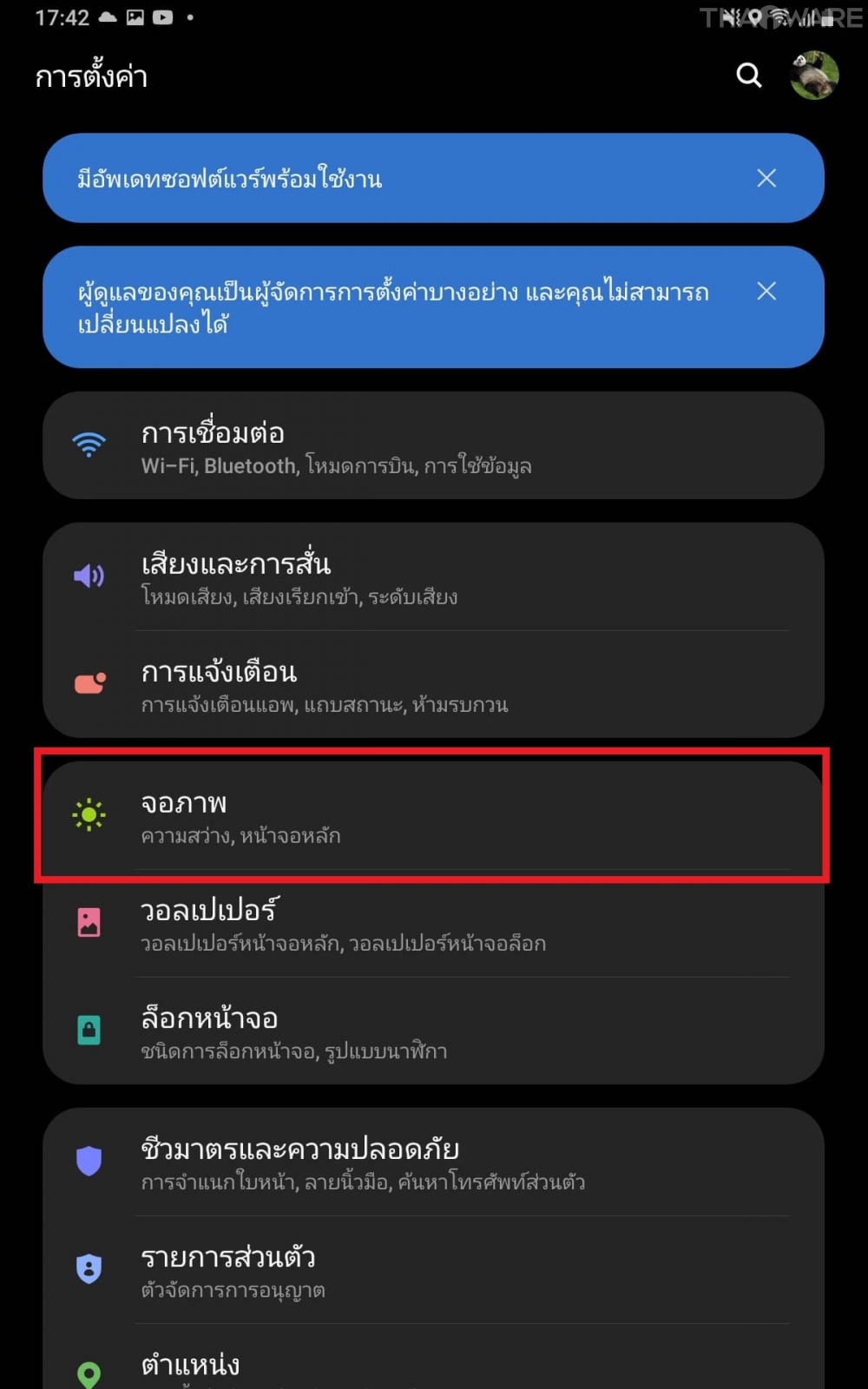
Task: Open เสียงและการสั่น settings
Action: (x=432, y=577)
